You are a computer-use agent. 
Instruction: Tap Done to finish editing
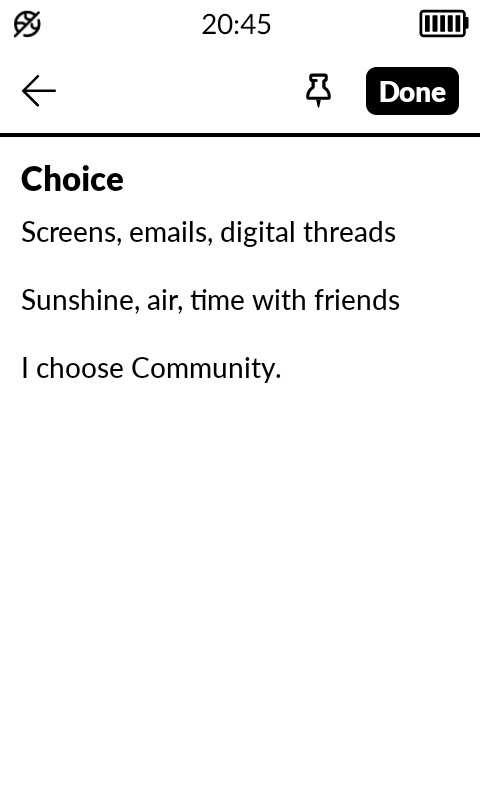(412, 91)
